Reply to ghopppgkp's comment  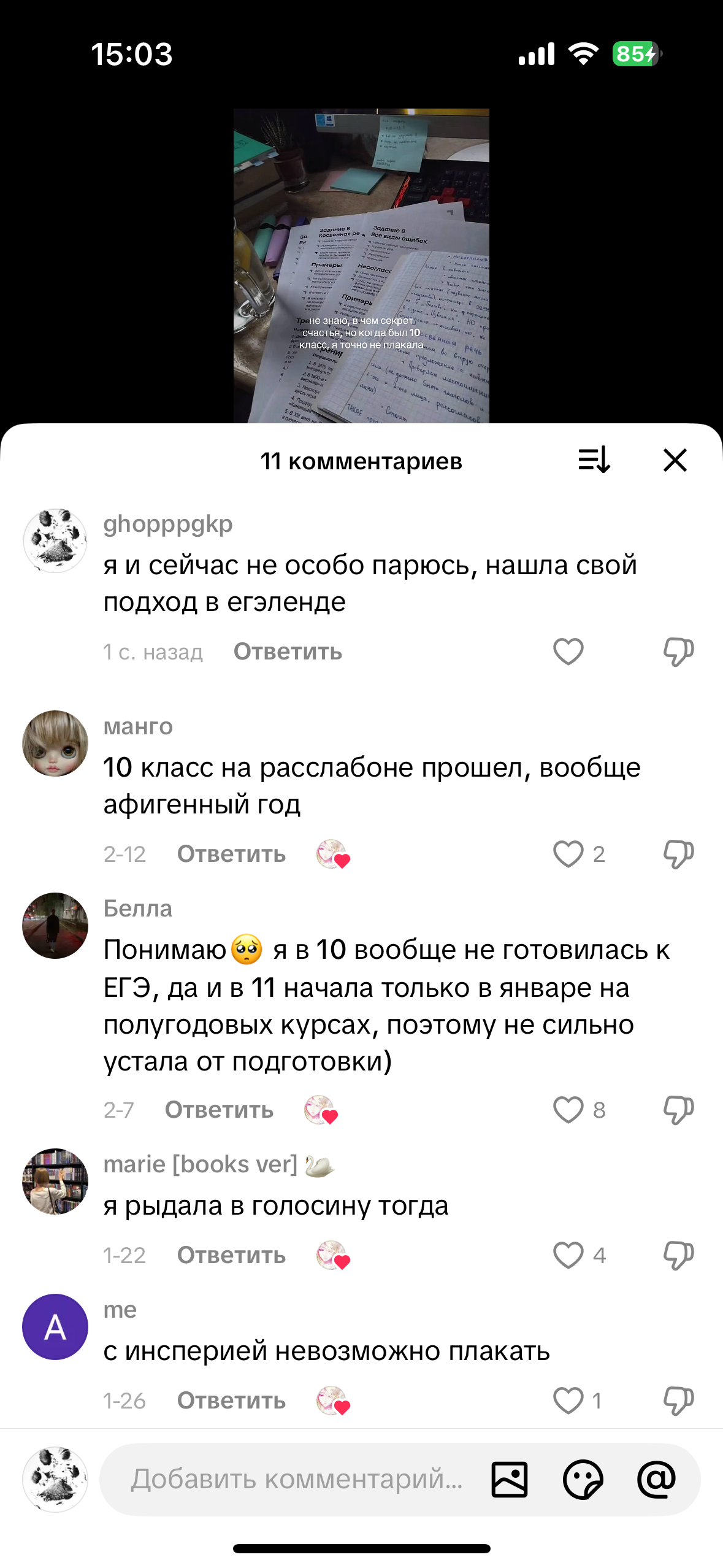point(288,651)
